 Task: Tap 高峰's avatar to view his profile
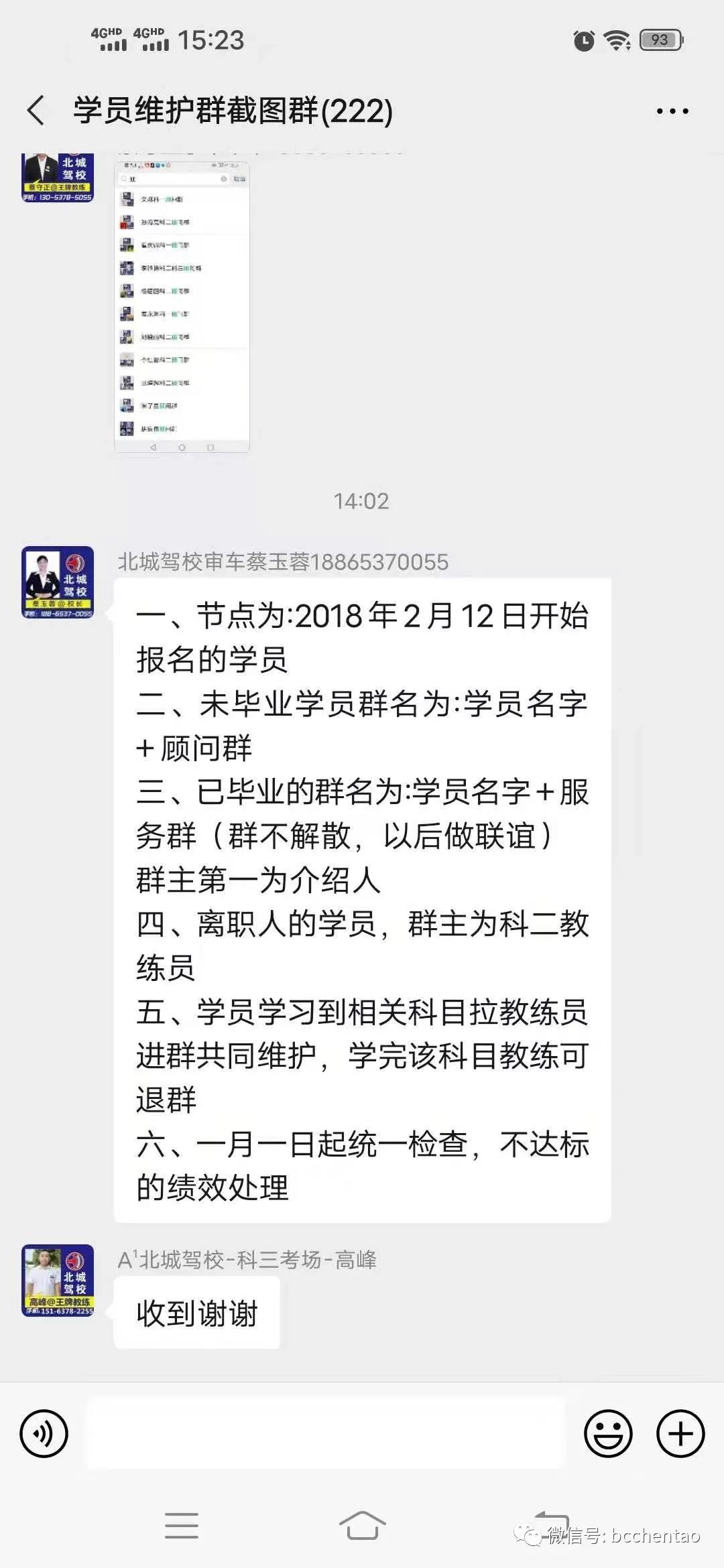pyautogui.click(x=58, y=1281)
